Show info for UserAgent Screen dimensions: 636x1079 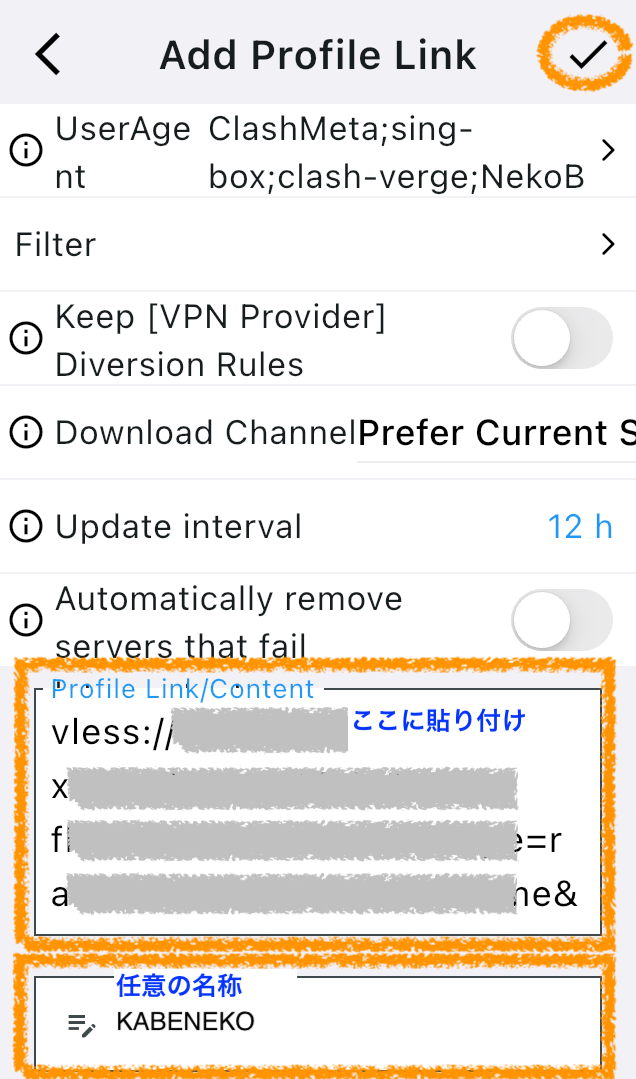coord(26,151)
